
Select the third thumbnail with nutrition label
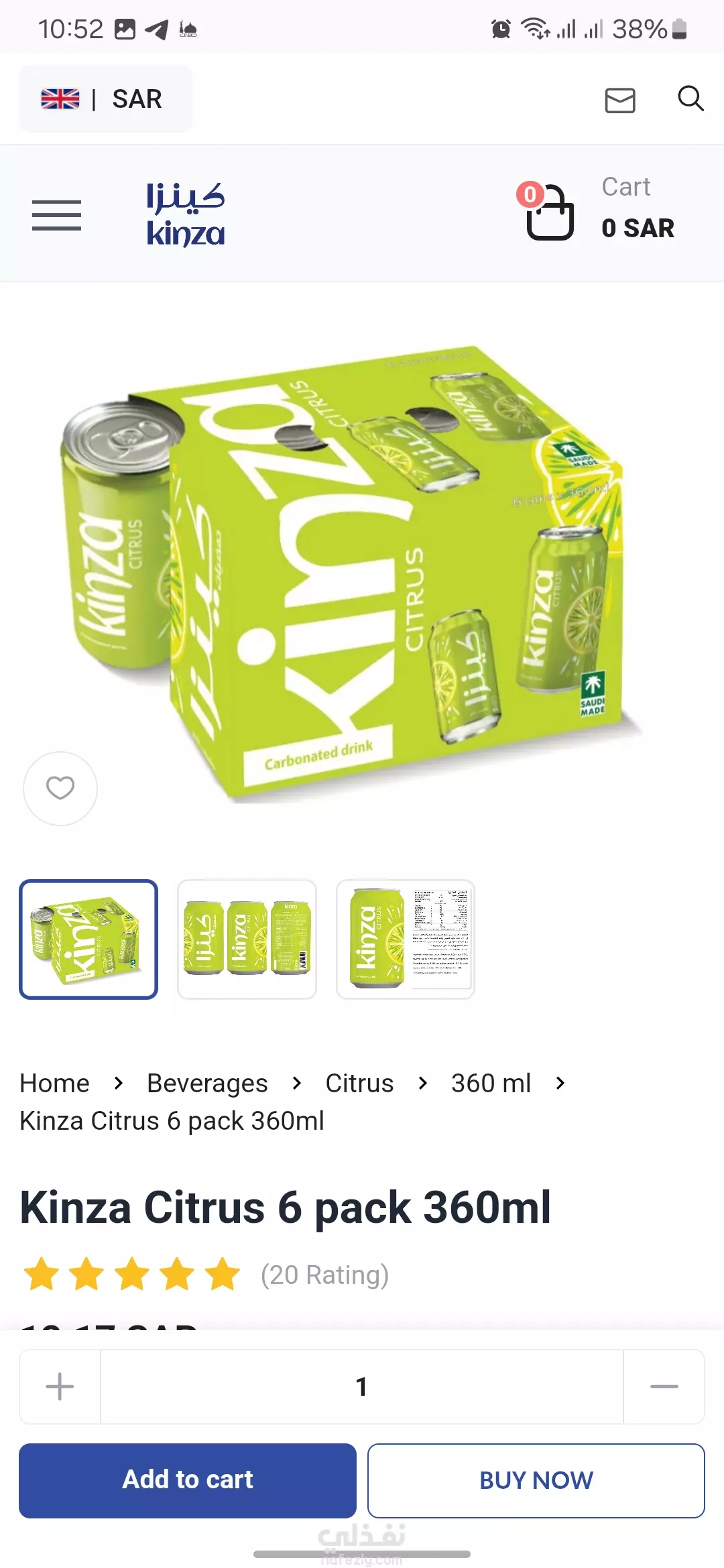406,939
